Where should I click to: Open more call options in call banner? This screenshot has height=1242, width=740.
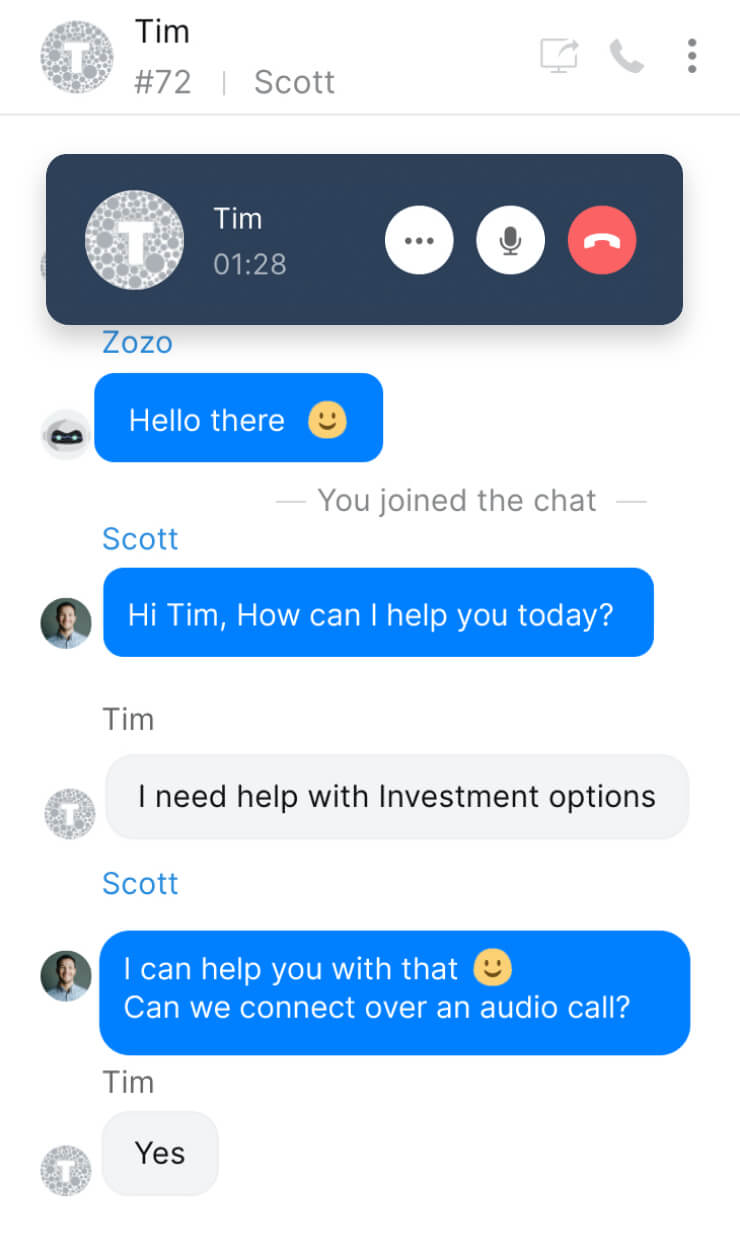pyautogui.click(x=419, y=240)
